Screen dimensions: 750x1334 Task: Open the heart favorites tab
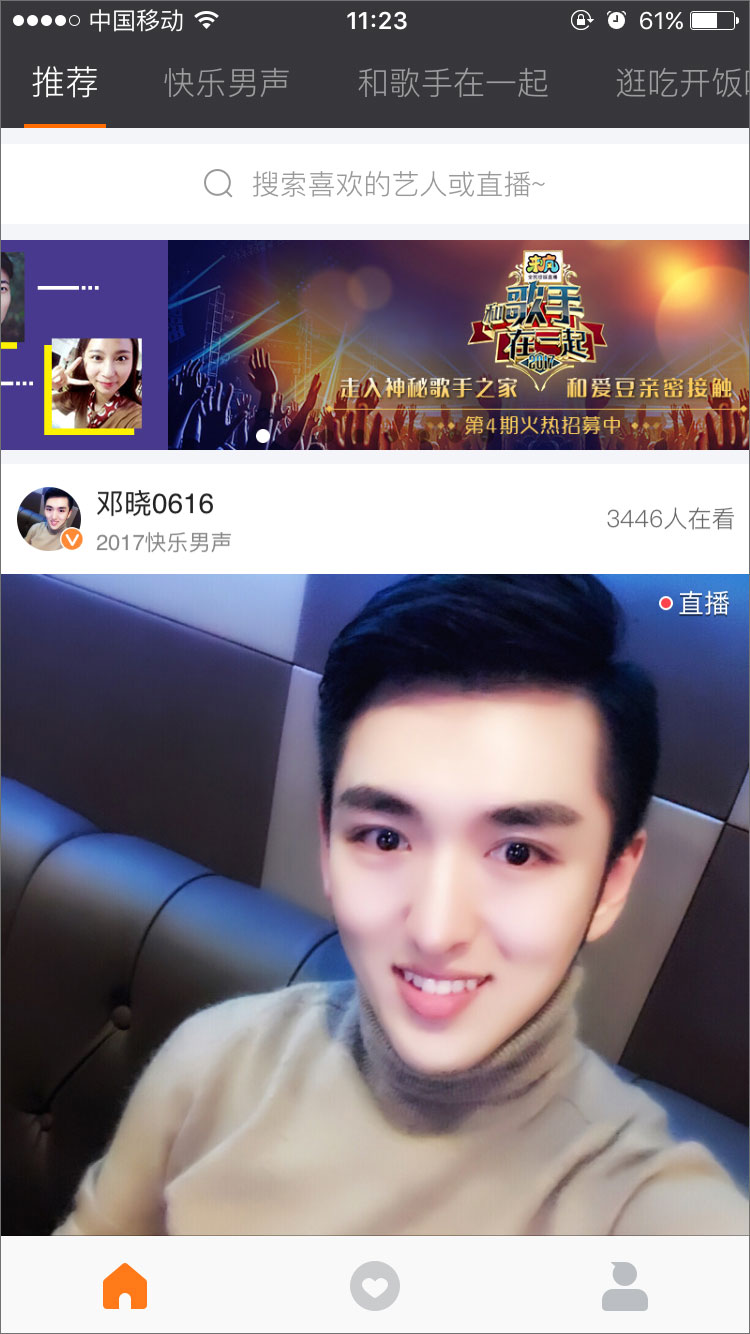coord(375,1286)
